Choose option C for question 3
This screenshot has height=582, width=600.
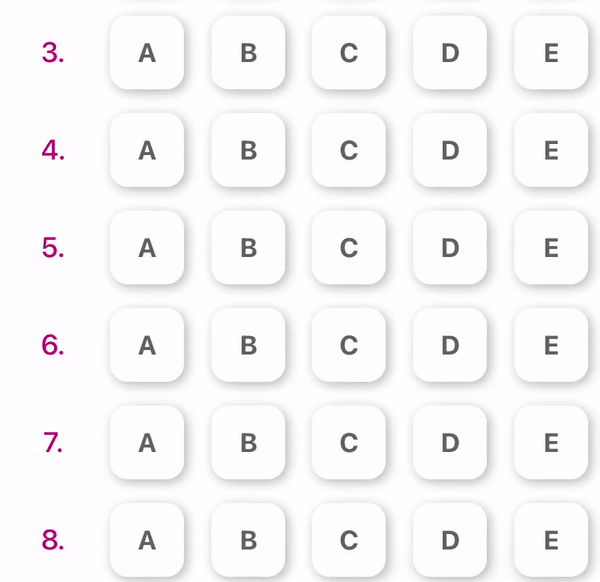pyautogui.click(x=349, y=53)
